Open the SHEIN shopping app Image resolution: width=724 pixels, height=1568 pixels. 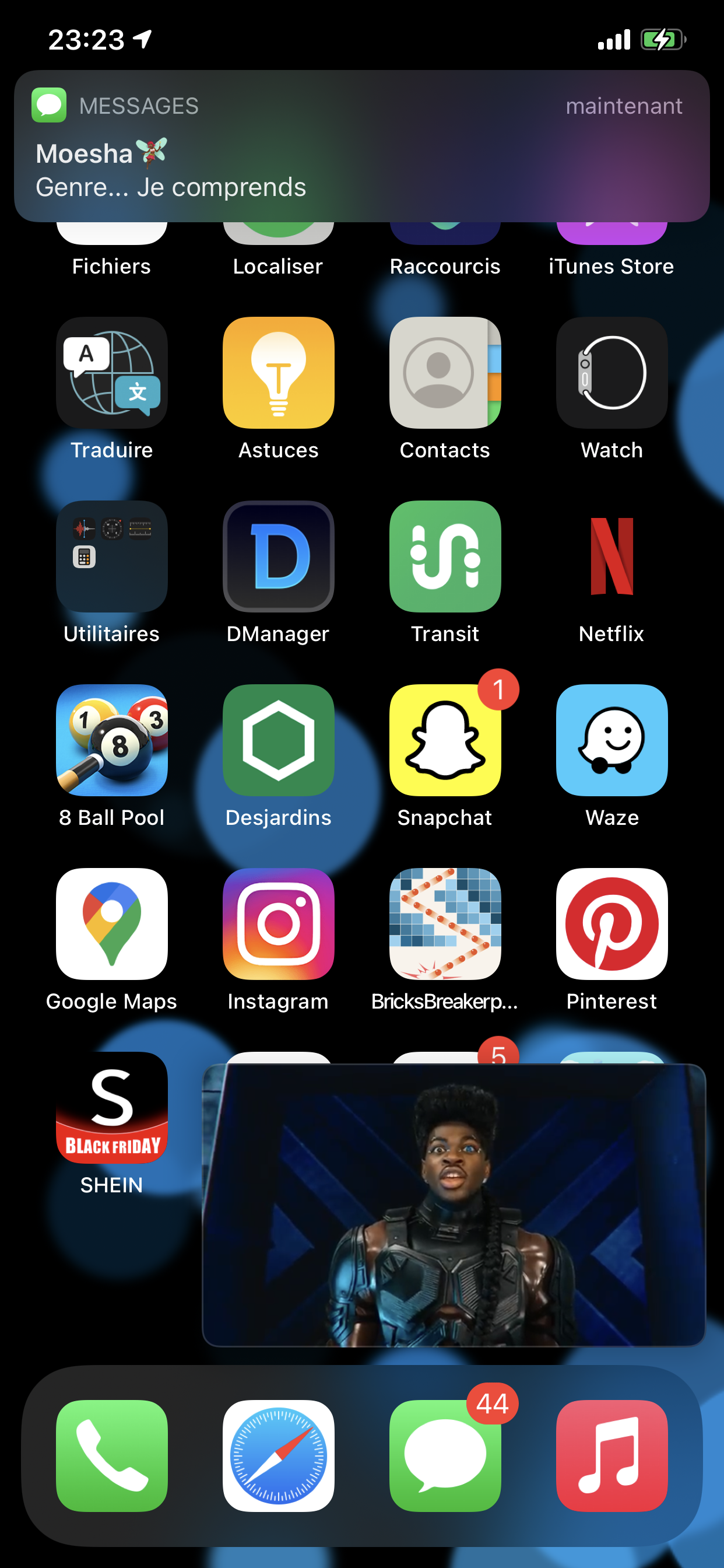pos(111,1108)
